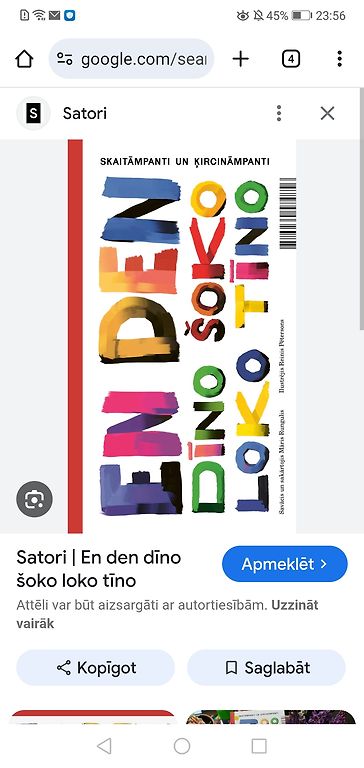Open recent apps from the navigation bar
This screenshot has height=768, width=364.
coord(259,746)
